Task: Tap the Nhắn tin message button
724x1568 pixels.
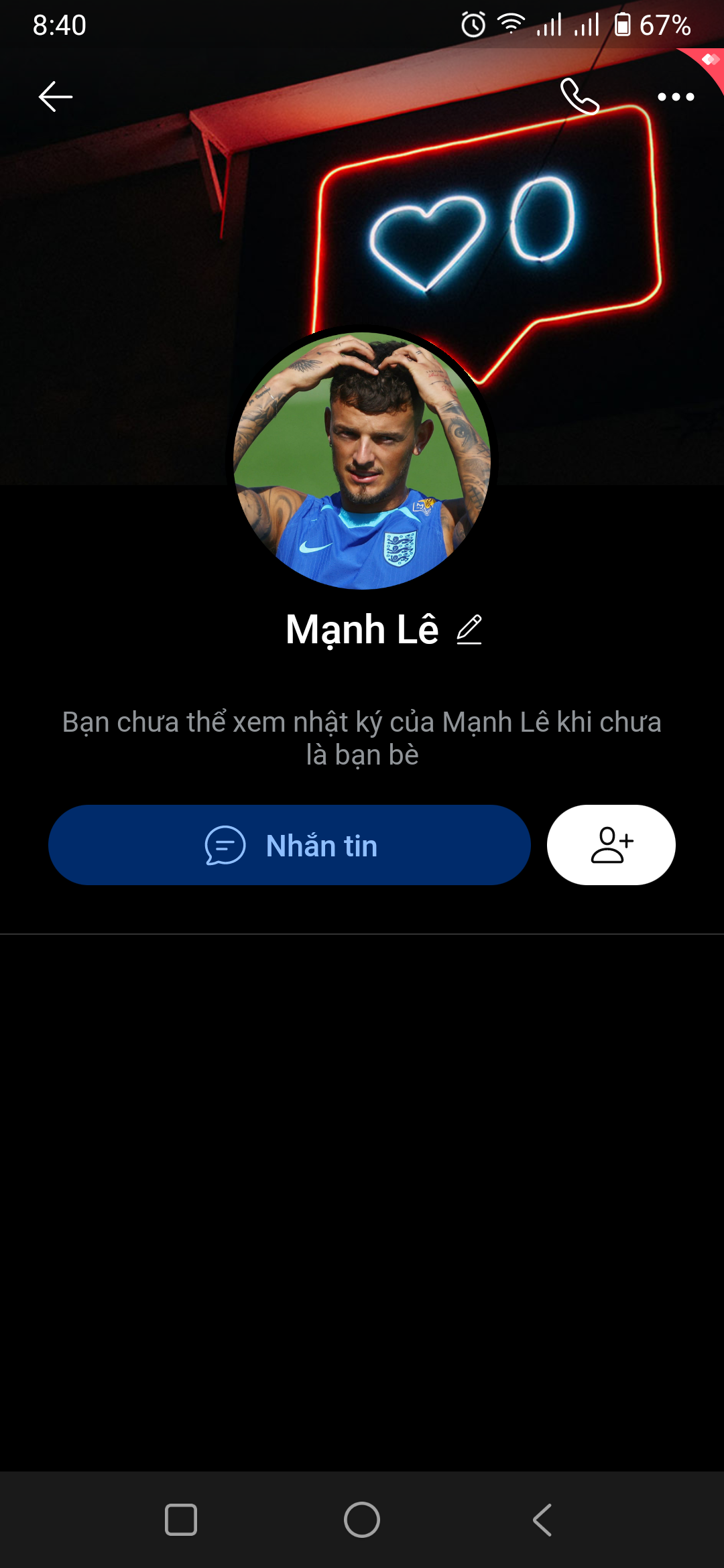Action: (x=290, y=845)
